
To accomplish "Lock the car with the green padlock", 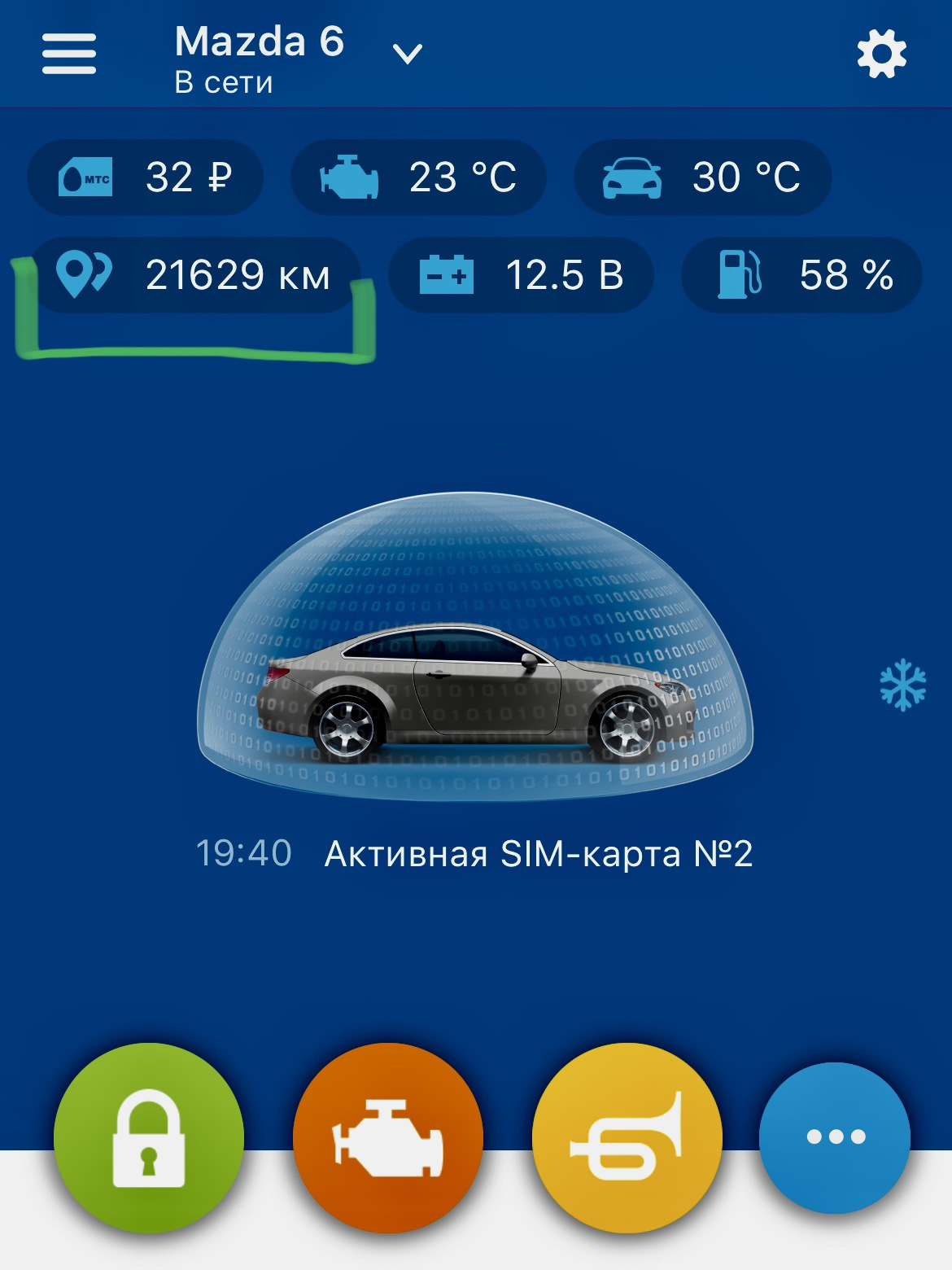I will [148, 1137].
